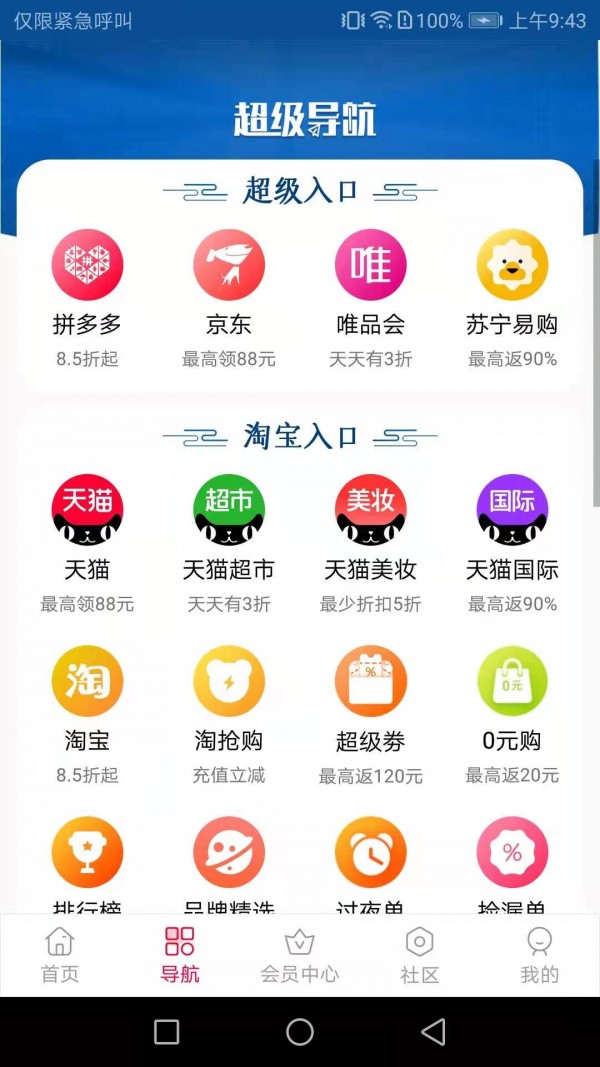Tap the 天猫美妆 icon
The height and width of the screenshot is (1067, 600).
(x=371, y=510)
